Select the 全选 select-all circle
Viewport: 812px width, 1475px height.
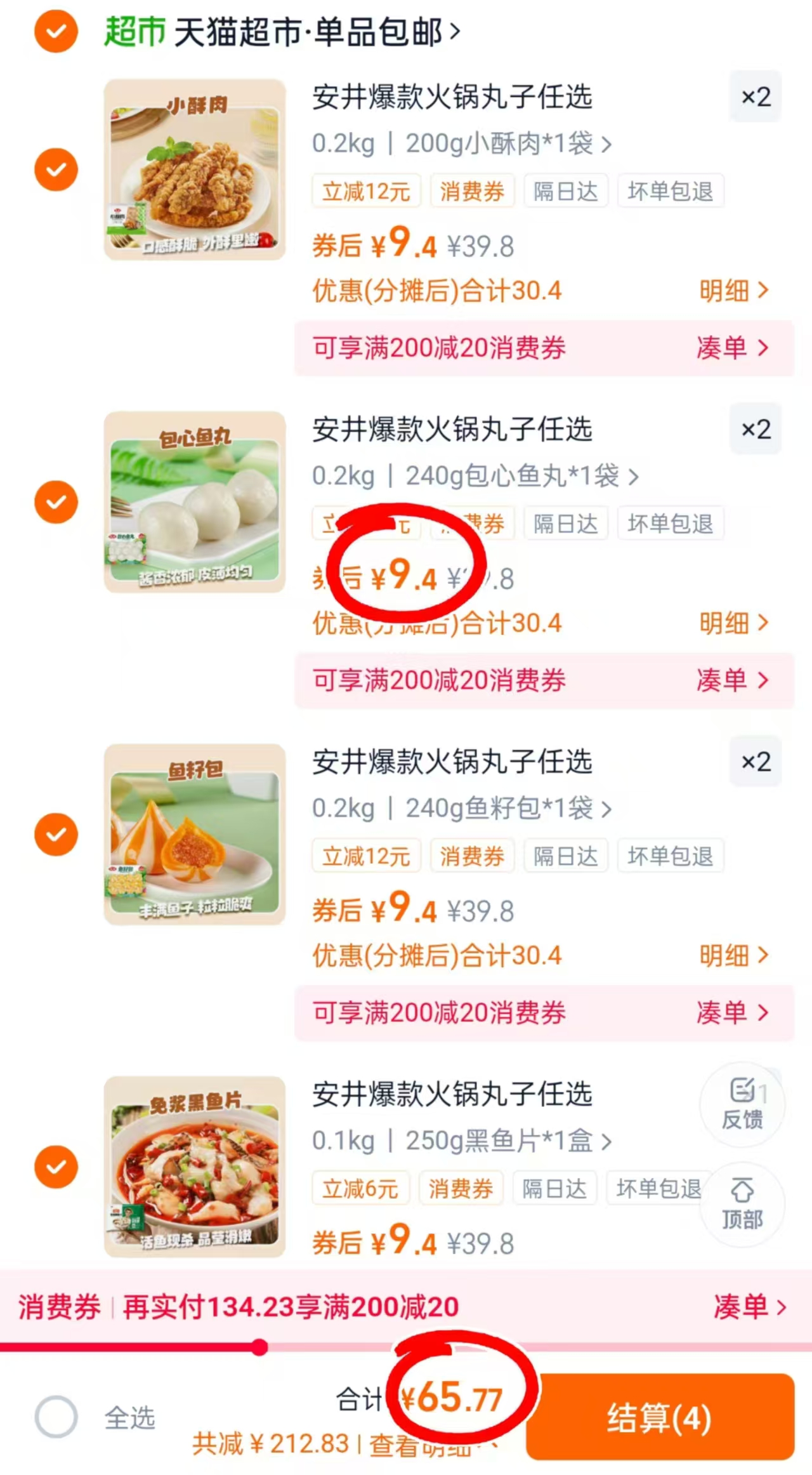56,1417
